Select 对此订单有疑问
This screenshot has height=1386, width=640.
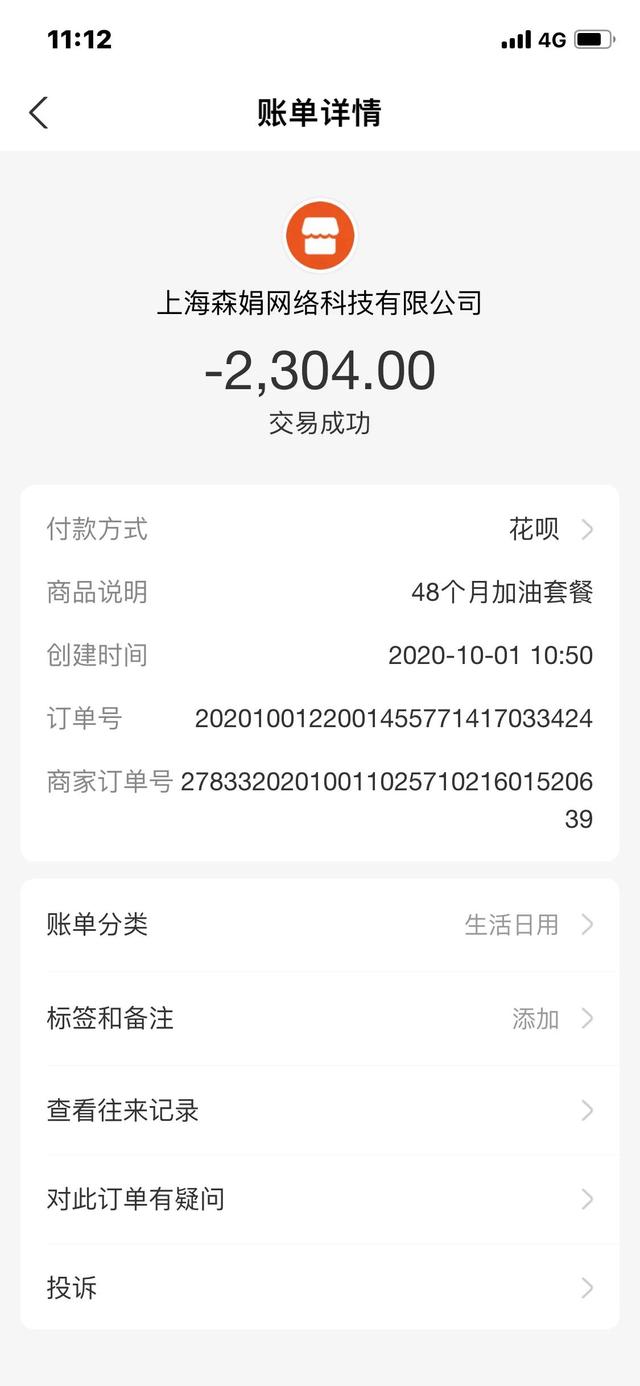pyautogui.click(x=320, y=1198)
